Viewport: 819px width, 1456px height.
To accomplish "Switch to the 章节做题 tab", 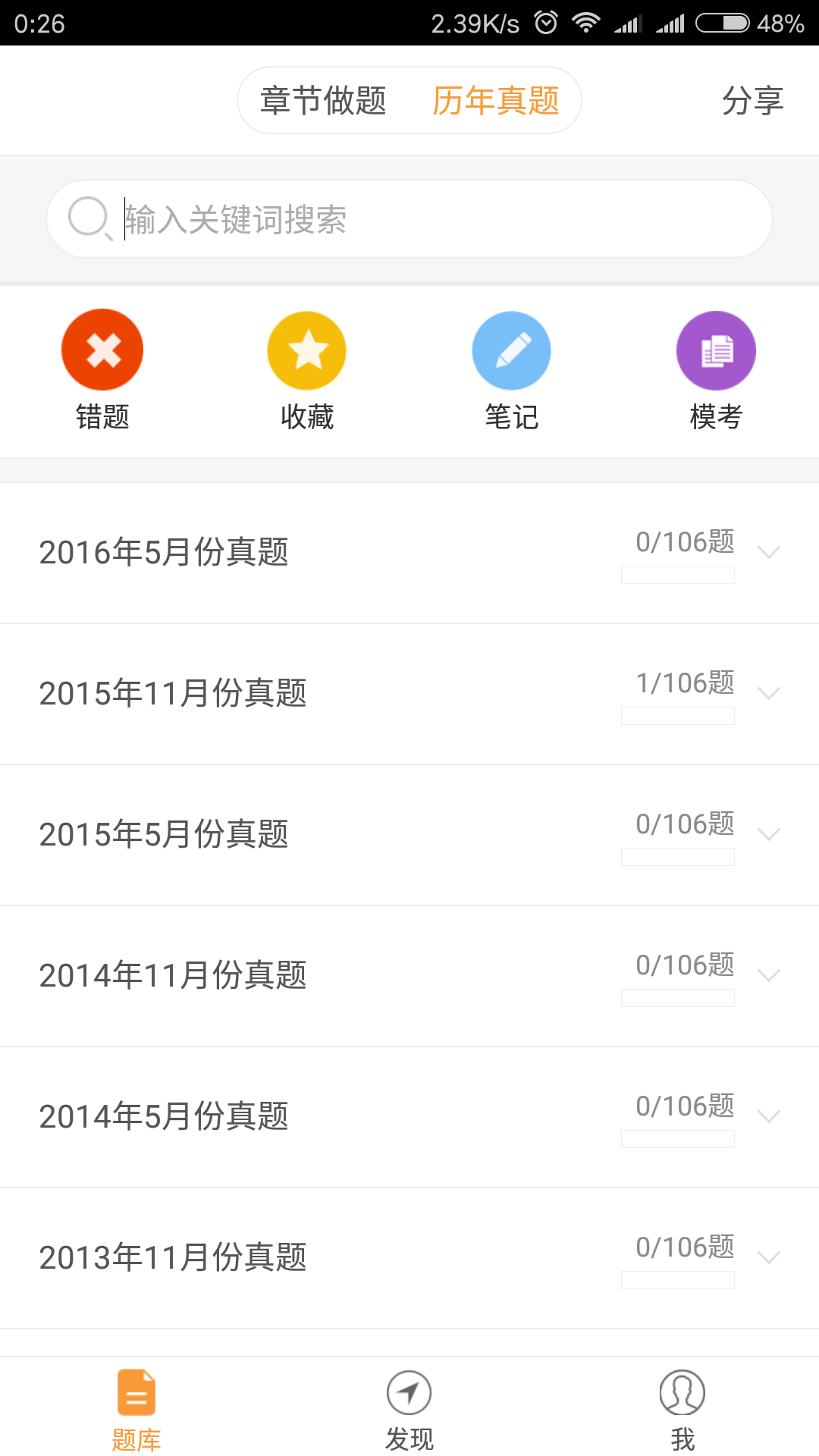I will 323,101.
